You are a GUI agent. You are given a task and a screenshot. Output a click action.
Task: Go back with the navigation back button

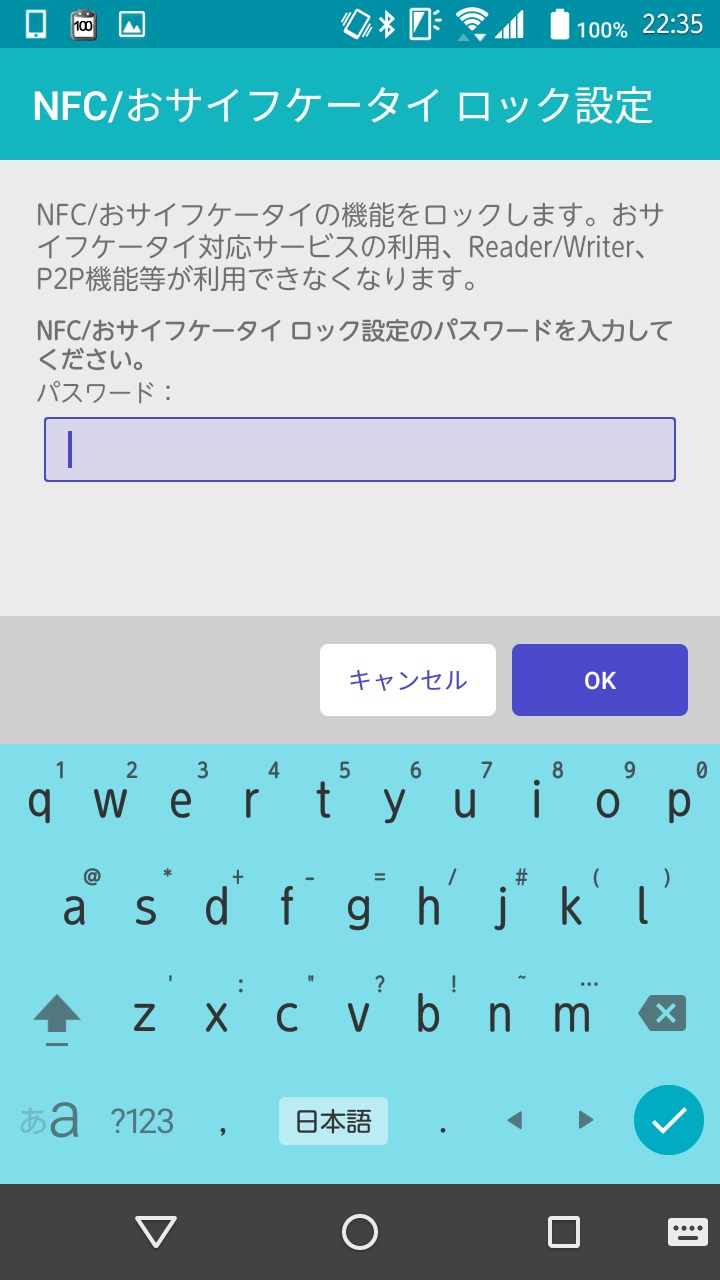click(156, 1232)
